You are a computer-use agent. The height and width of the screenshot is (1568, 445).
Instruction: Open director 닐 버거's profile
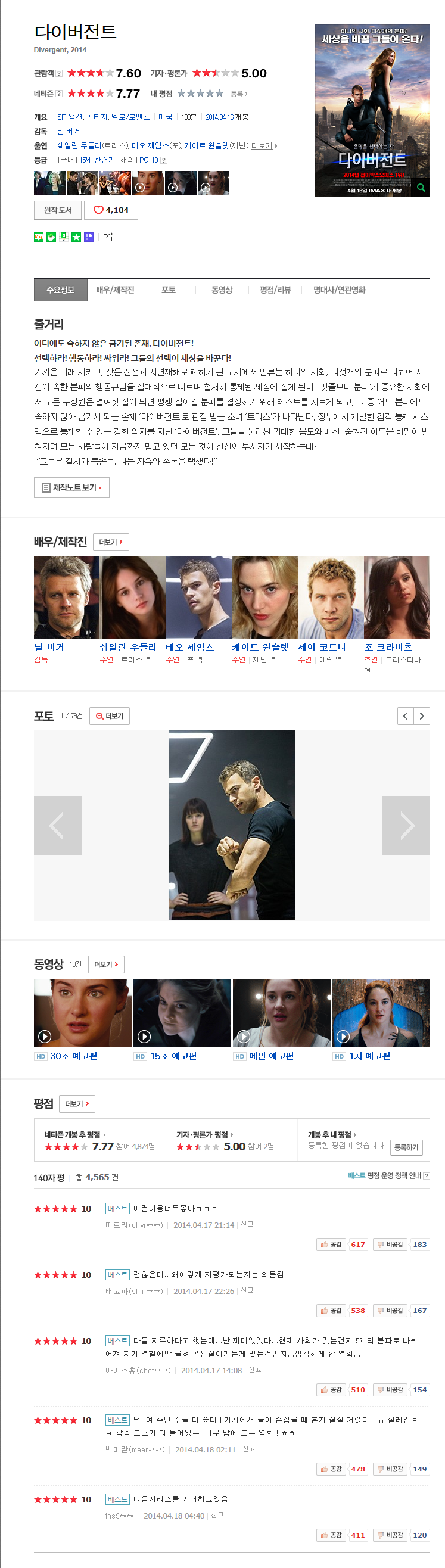pyautogui.click(x=49, y=648)
